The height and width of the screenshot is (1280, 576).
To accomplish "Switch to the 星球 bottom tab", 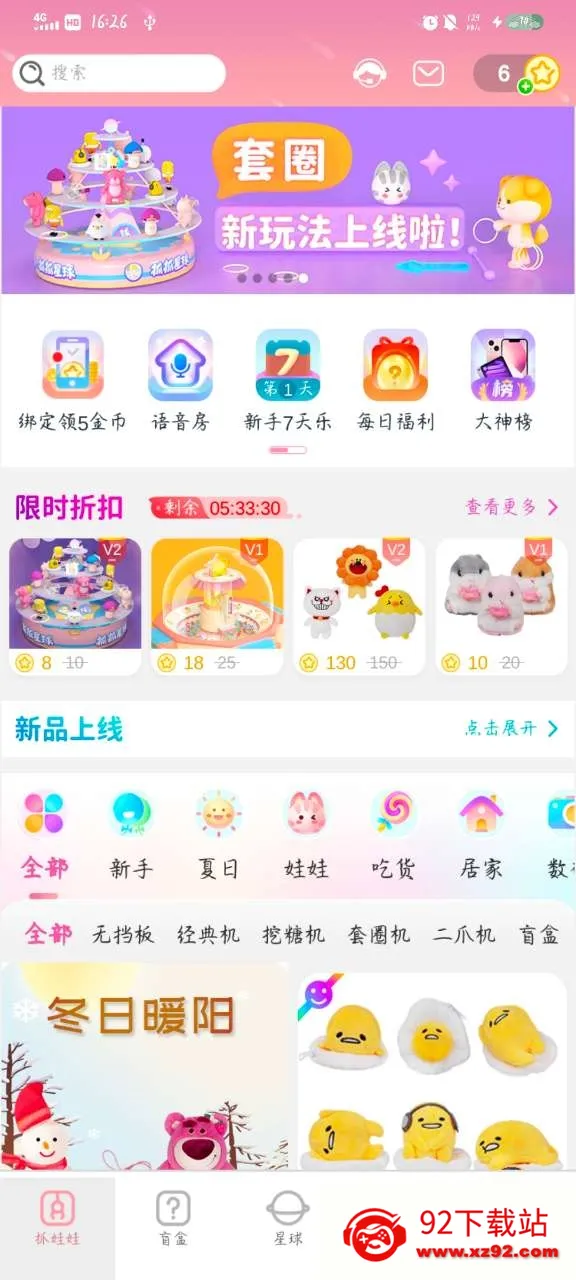I will pos(288,1219).
